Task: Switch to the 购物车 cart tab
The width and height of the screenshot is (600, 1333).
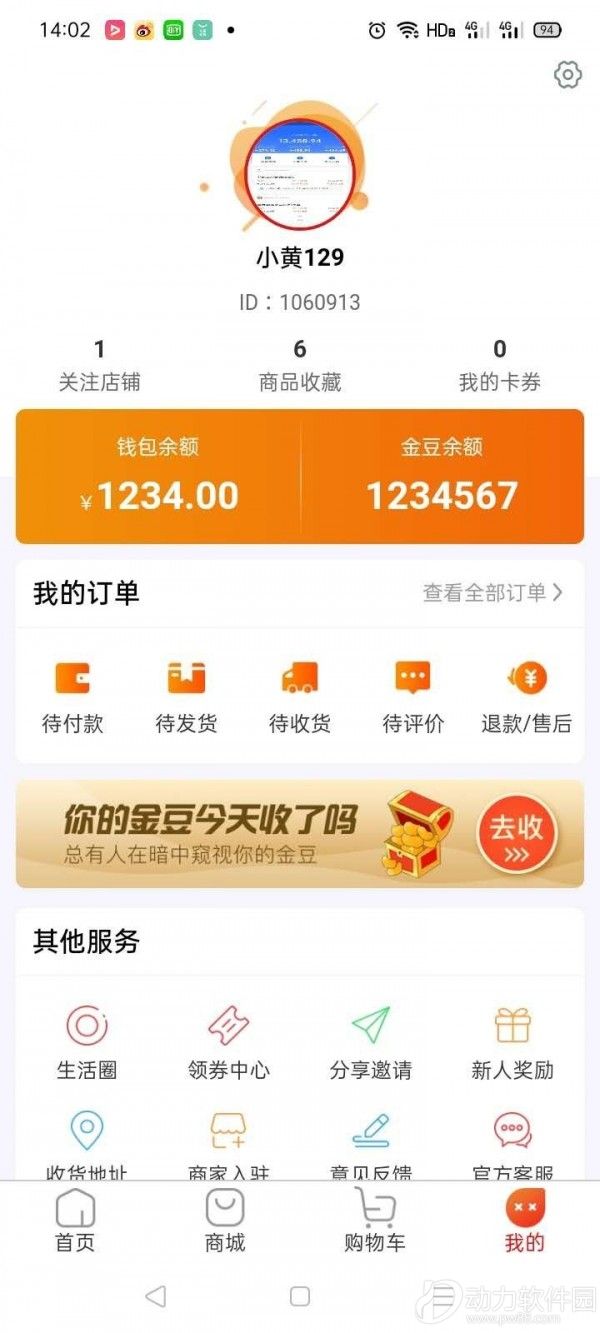Action: point(374,1222)
